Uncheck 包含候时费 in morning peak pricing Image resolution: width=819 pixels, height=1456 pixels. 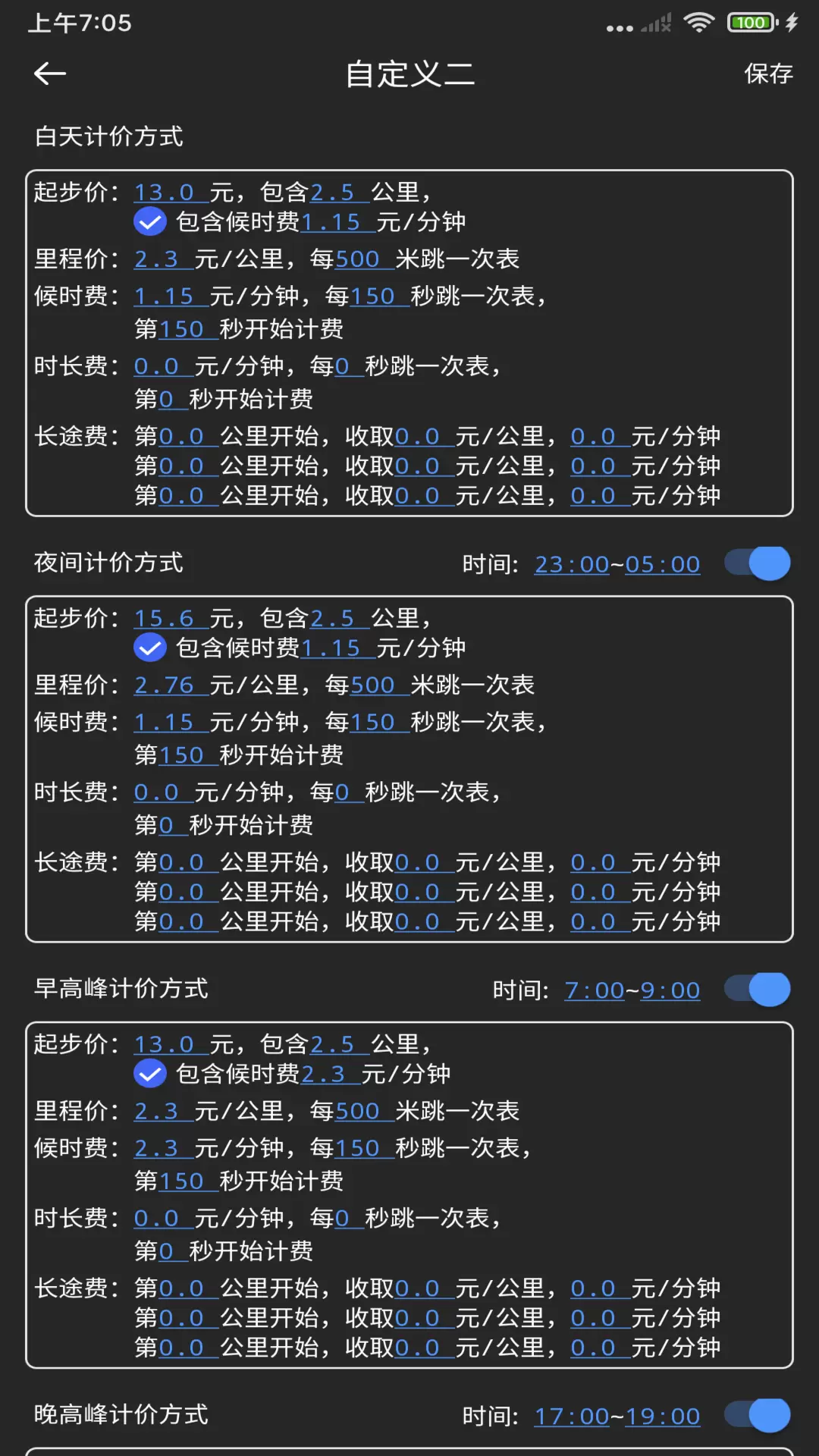150,1075
